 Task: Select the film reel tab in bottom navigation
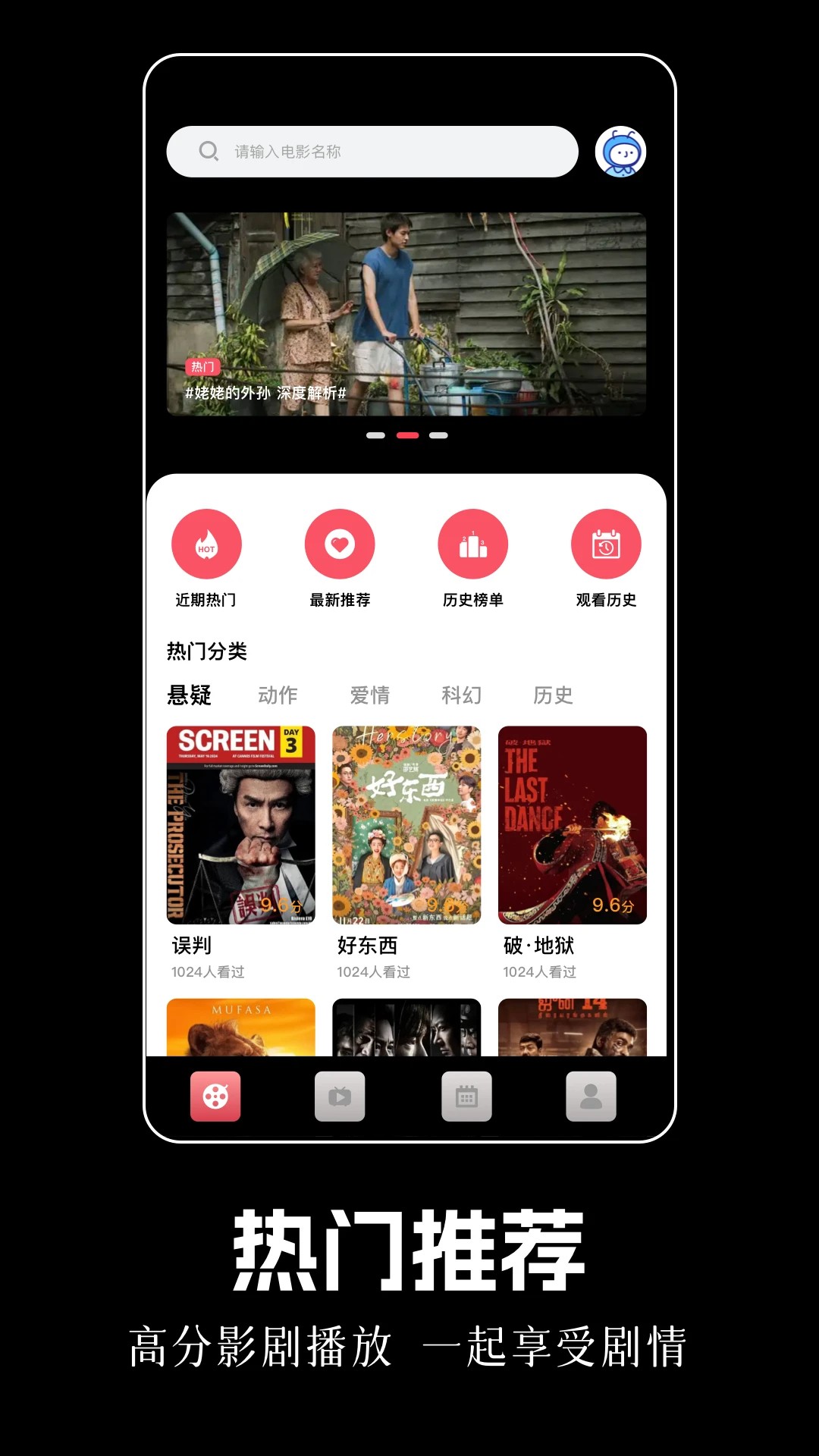pos(215,1095)
